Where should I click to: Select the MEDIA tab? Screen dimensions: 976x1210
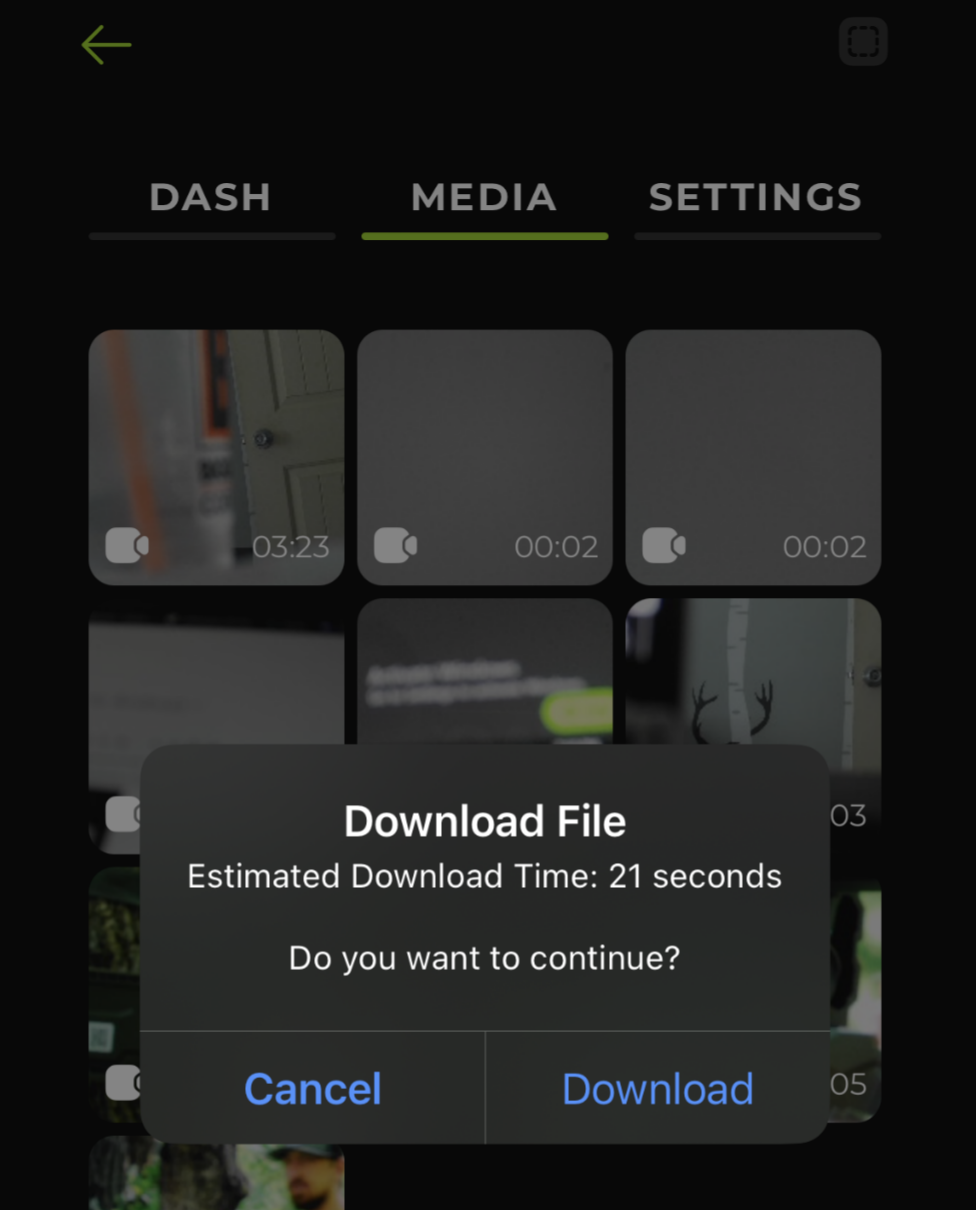(x=484, y=198)
